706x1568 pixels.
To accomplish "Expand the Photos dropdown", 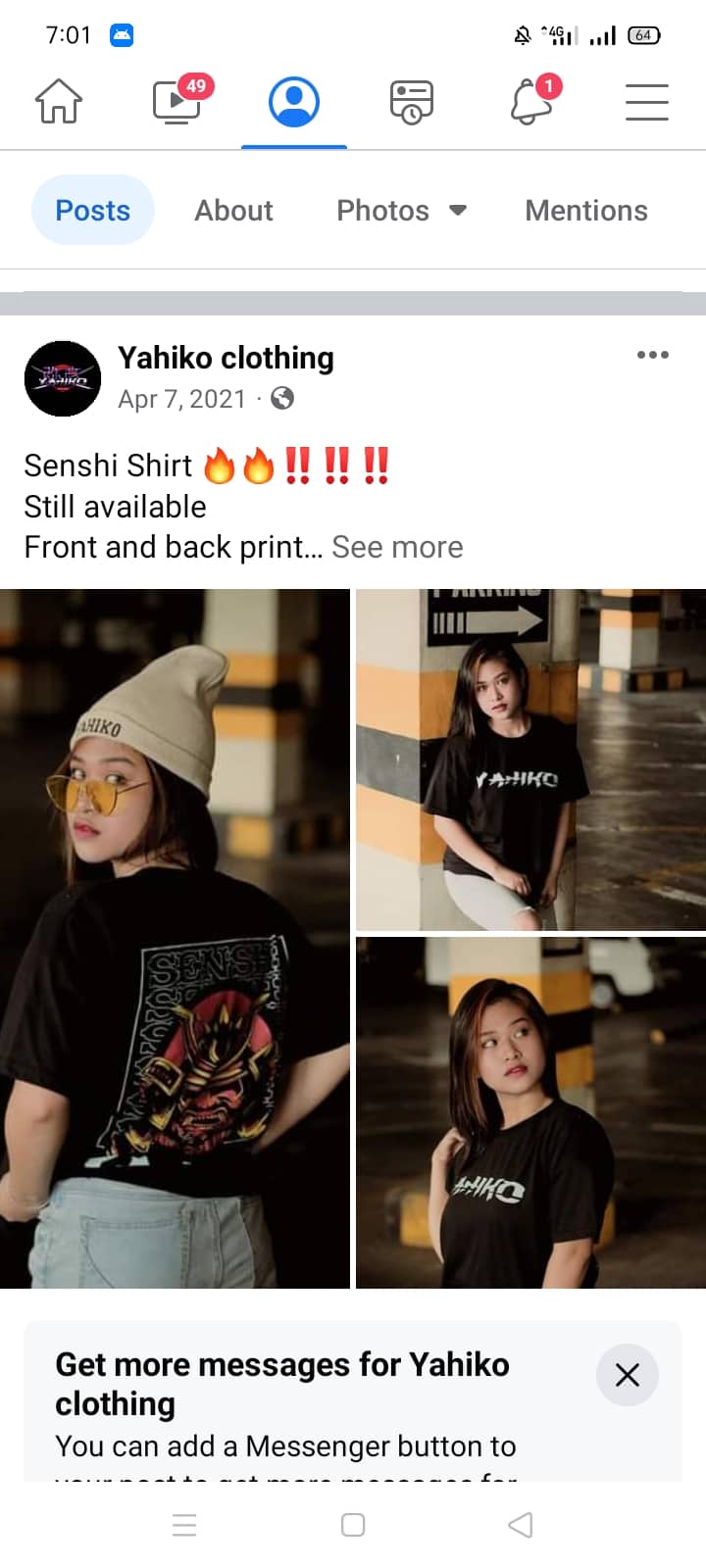I will [401, 210].
